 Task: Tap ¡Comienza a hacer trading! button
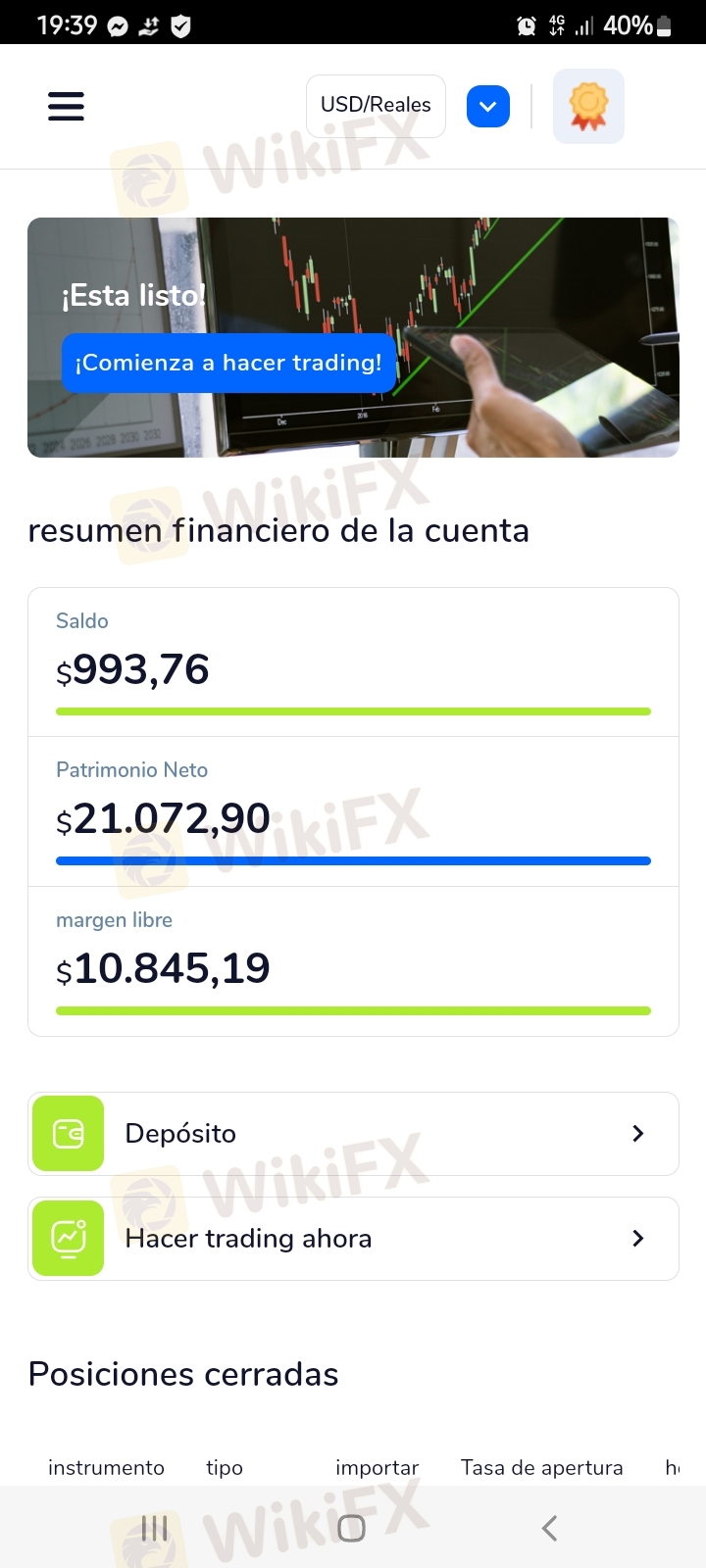click(228, 363)
